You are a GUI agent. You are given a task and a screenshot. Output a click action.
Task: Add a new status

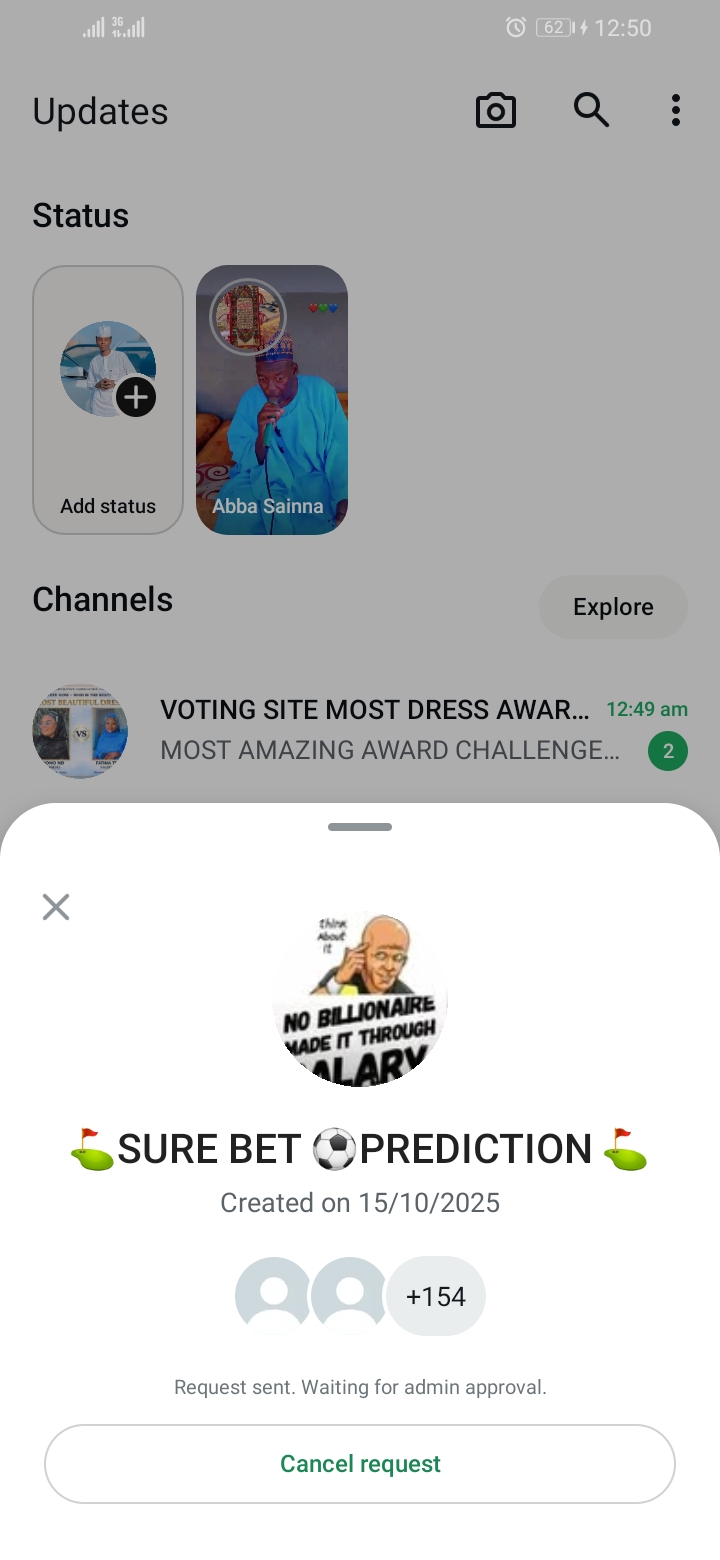(108, 400)
